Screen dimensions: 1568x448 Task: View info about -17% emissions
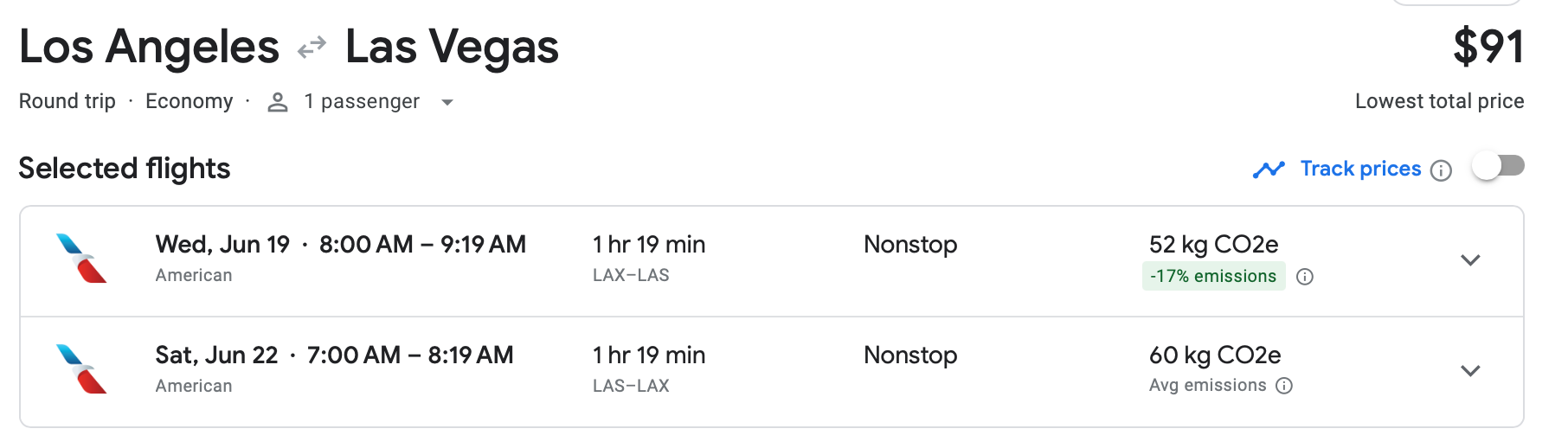click(1305, 277)
